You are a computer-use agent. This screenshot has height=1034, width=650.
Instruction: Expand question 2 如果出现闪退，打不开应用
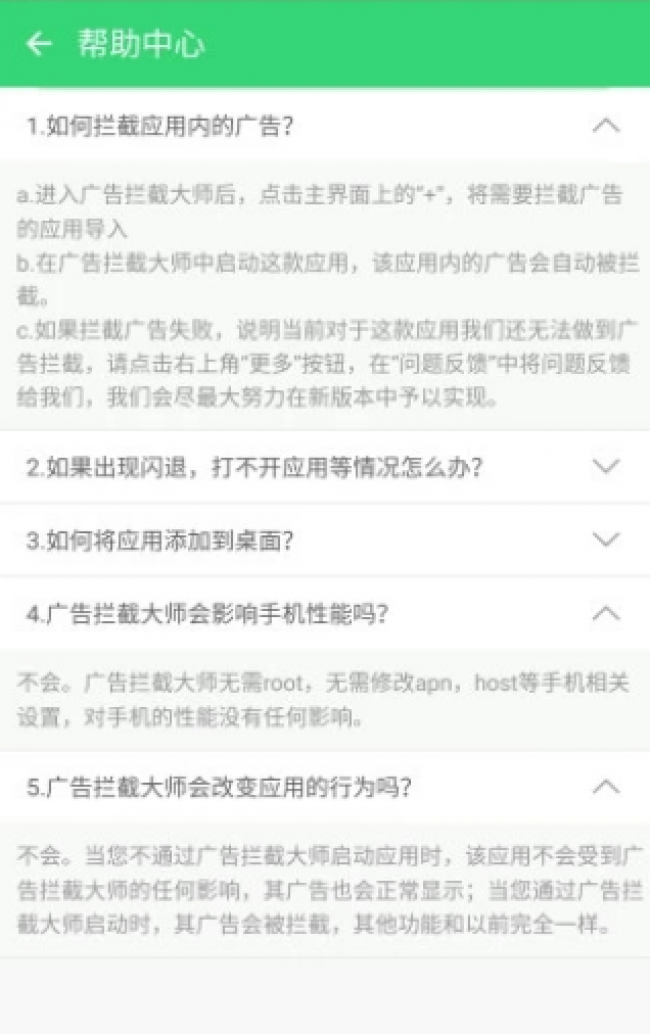tap(605, 466)
